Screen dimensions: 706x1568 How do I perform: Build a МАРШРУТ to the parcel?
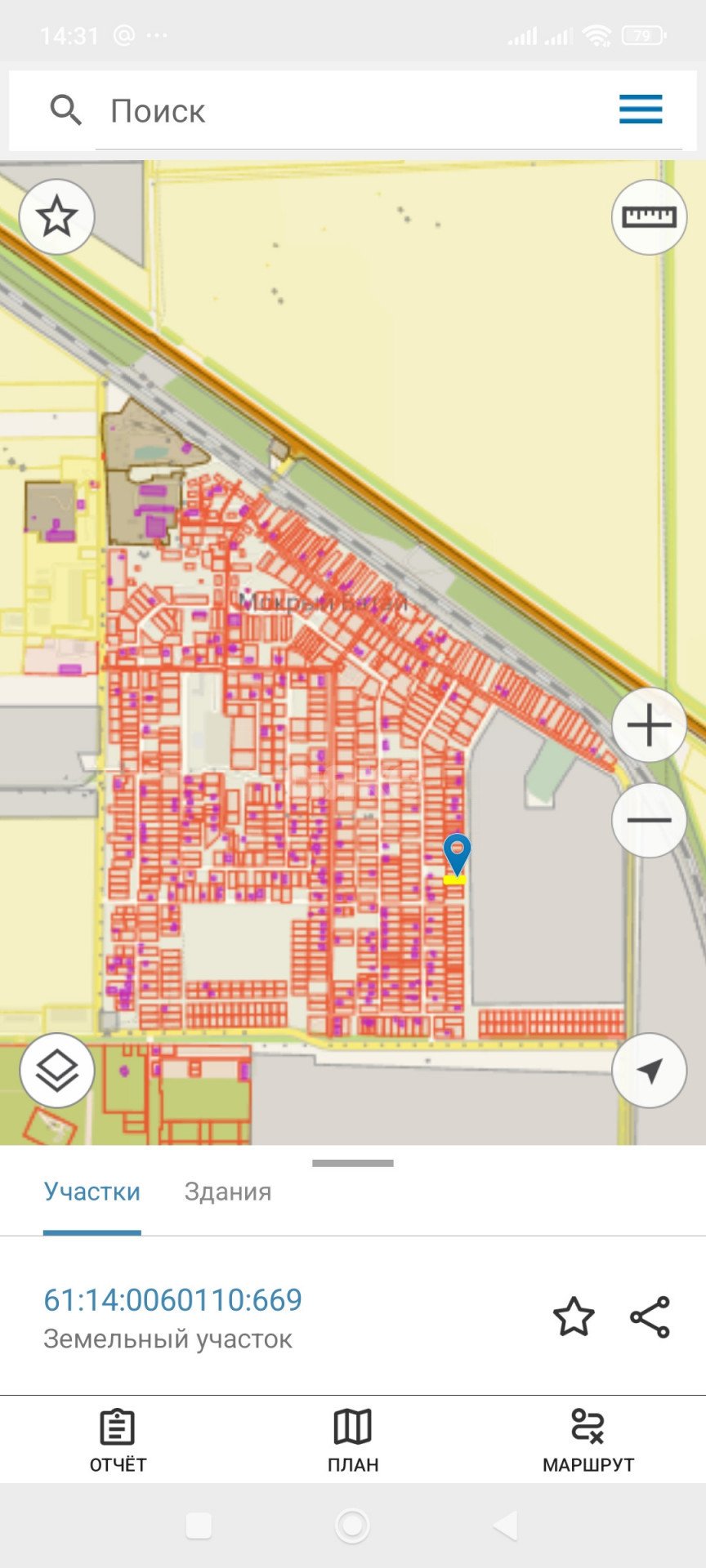click(x=588, y=1441)
